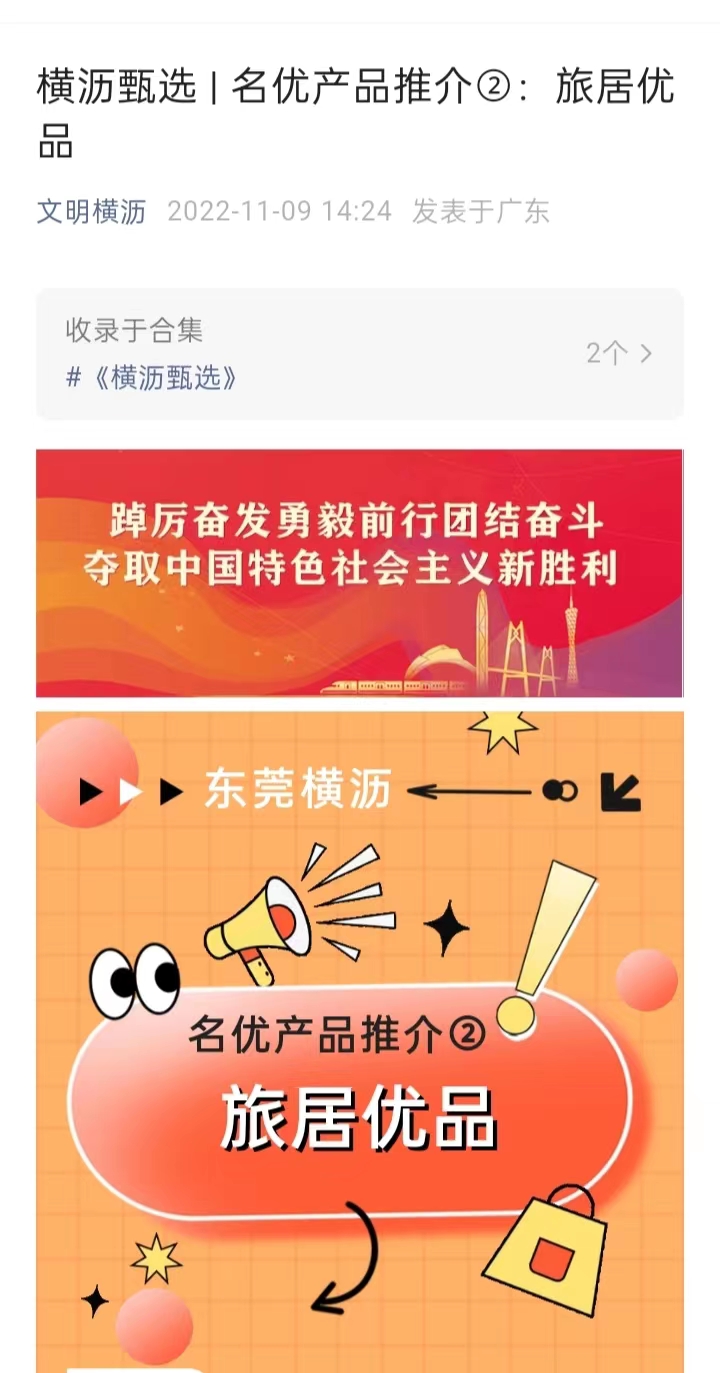Image resolution: width=720 pixels, height=1373 pixels.
Task: Open the red slogan banner image
Action: (359, 573)
